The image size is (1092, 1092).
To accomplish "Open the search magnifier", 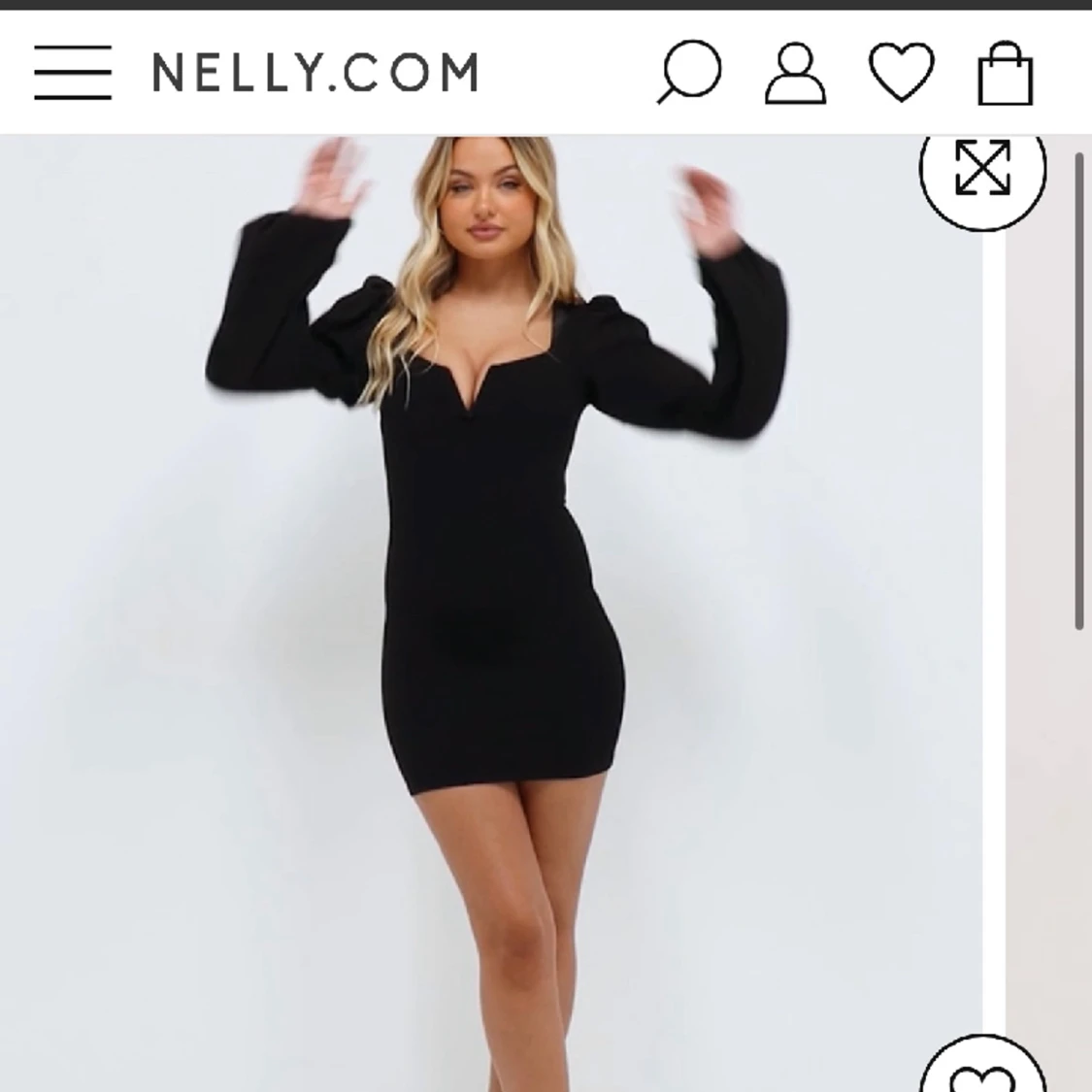I will point(688,73).
